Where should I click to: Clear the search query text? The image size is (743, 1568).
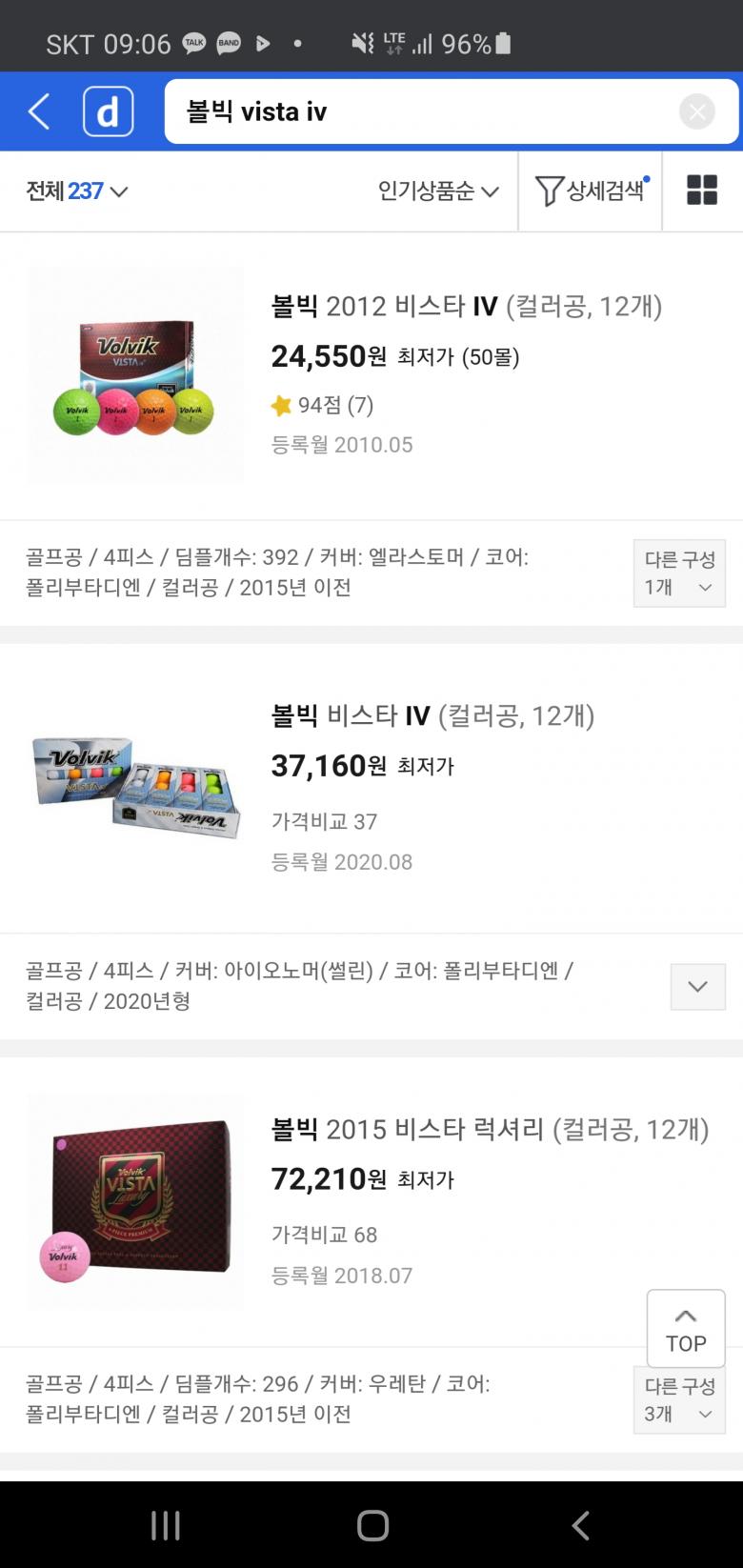[x=696, y=111]
